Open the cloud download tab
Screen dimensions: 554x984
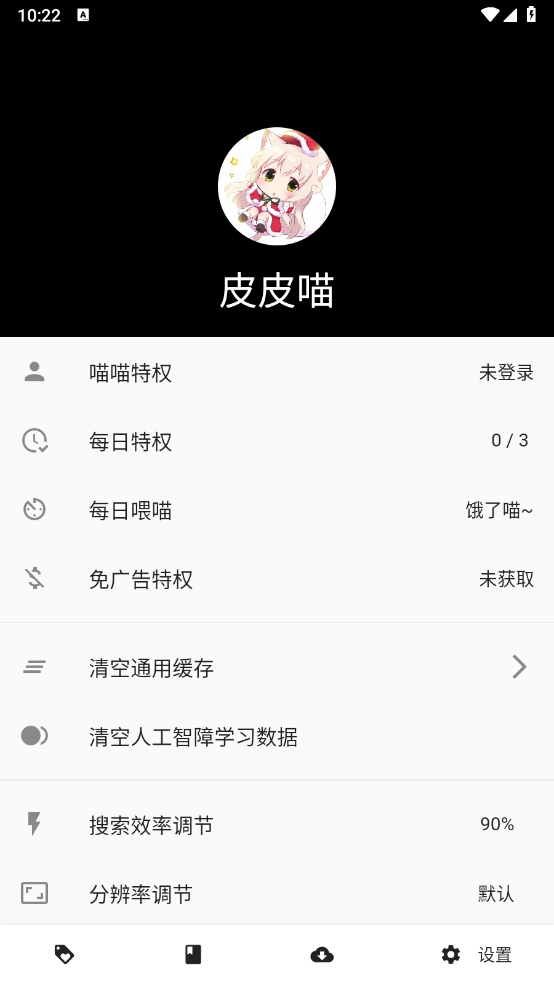pyautogui.click(x=322, y=955)
